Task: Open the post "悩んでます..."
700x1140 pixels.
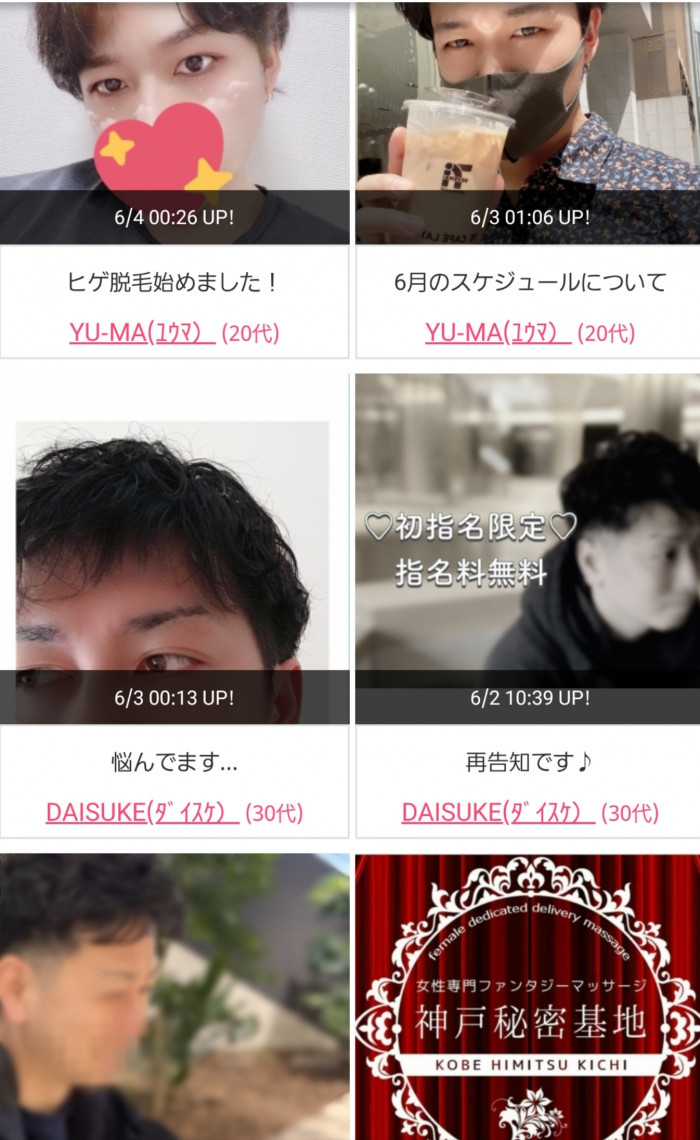Action: tap(174, 763)
